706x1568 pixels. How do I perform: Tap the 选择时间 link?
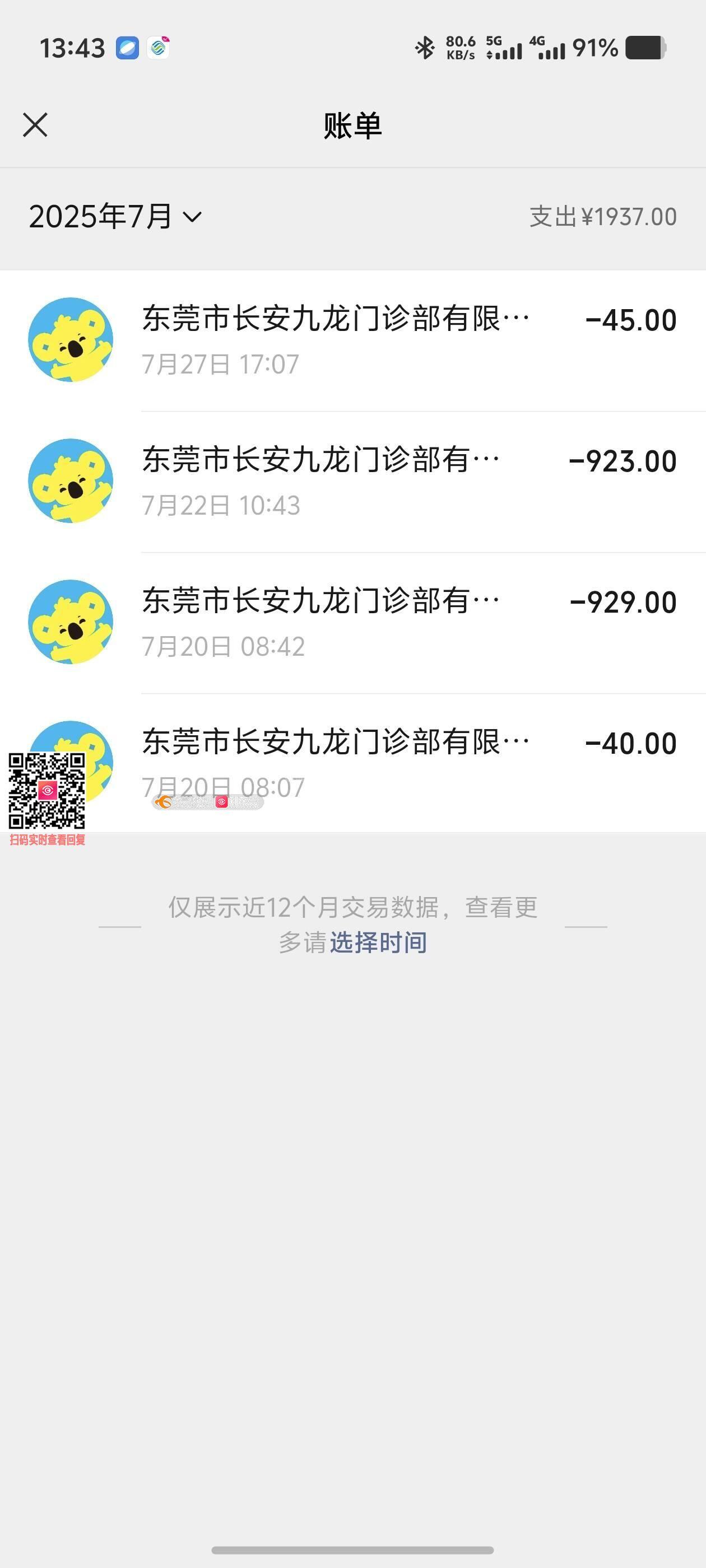click(378, 943)
